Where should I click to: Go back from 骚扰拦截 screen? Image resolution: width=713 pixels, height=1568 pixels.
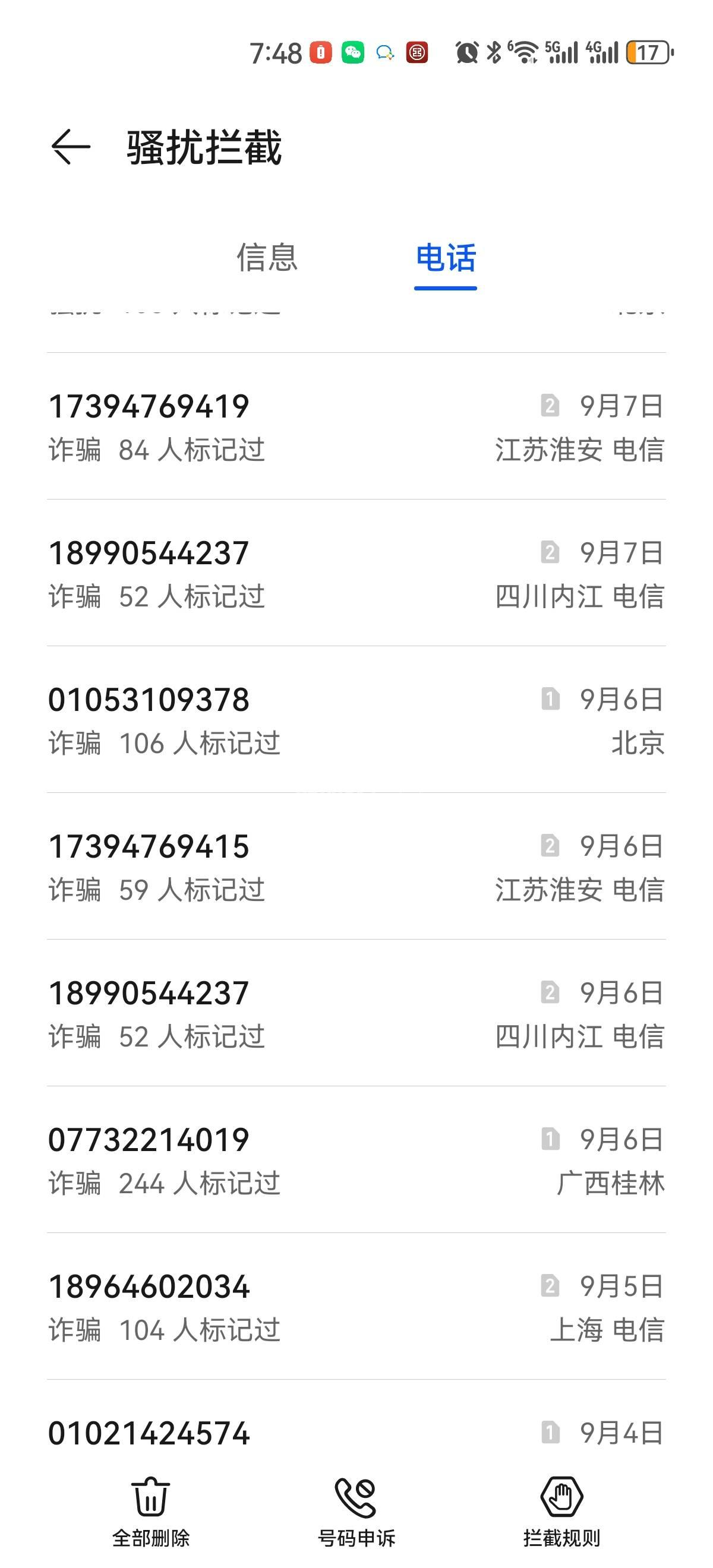[71, 147]
